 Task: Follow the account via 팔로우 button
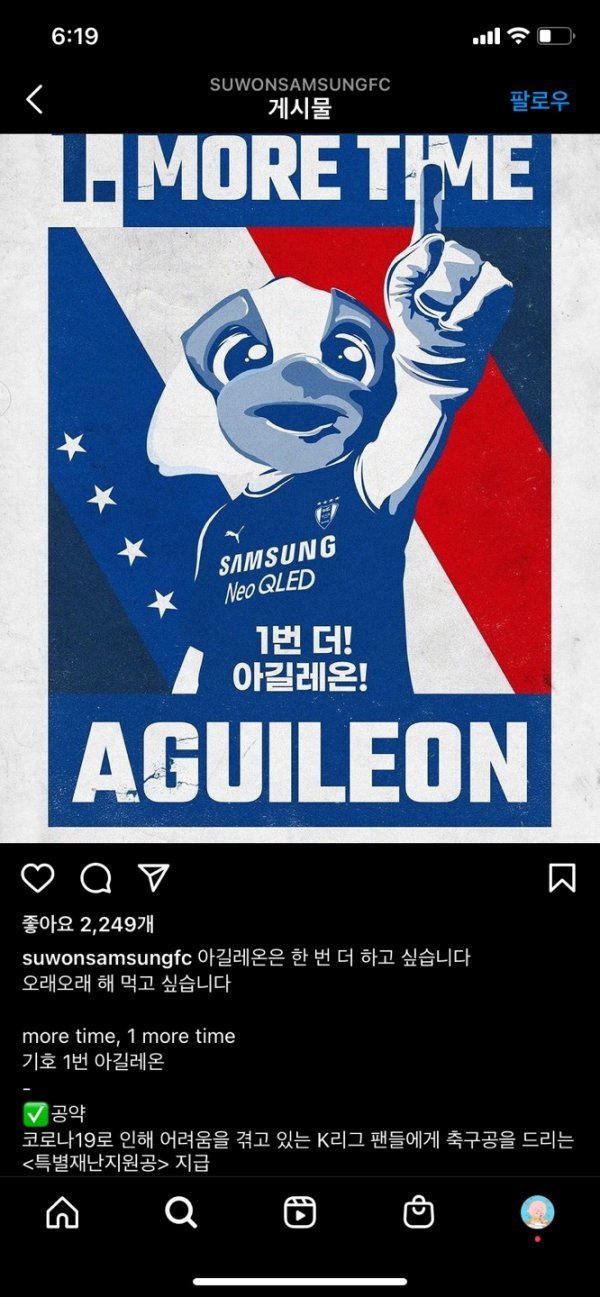pos(539,101)
